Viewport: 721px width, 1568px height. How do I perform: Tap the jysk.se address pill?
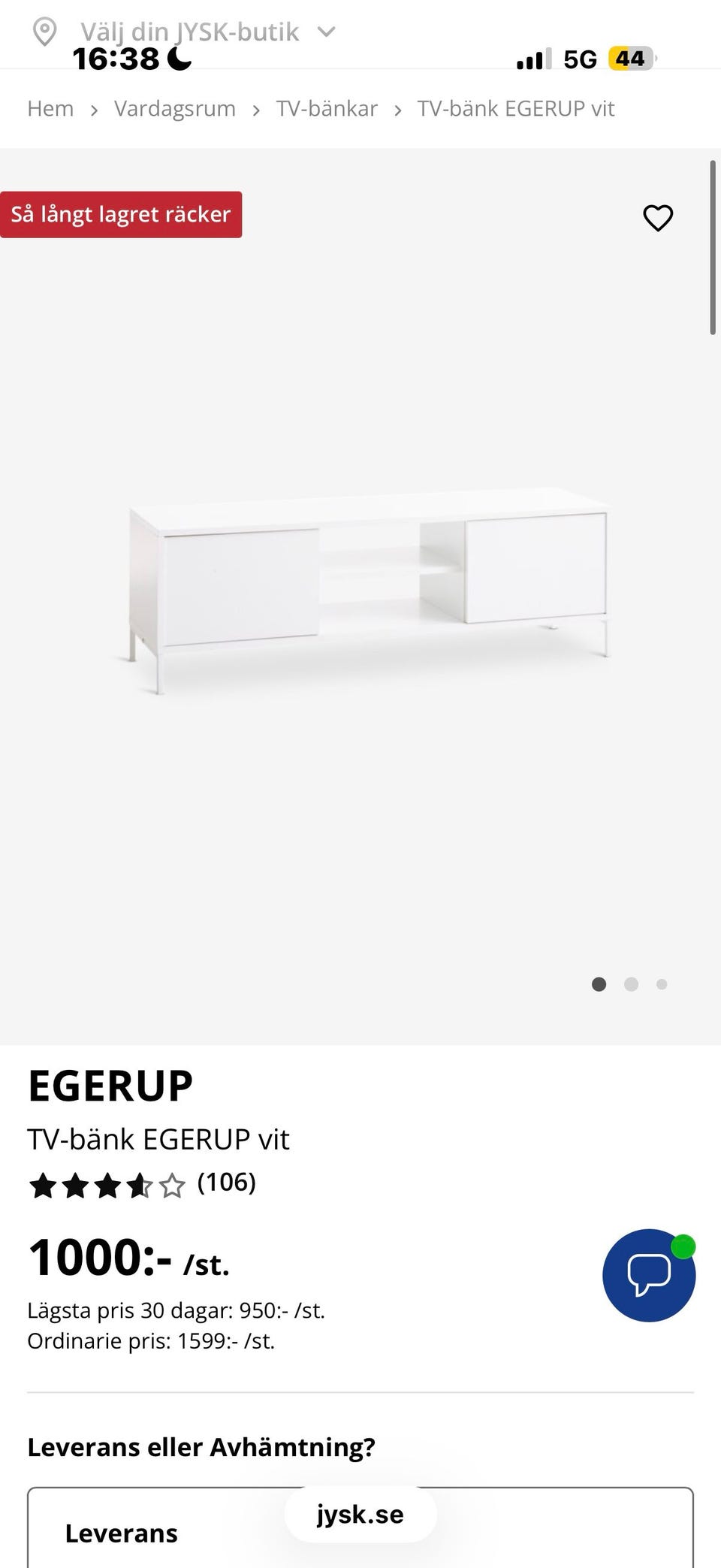[x=360, y=1514]
